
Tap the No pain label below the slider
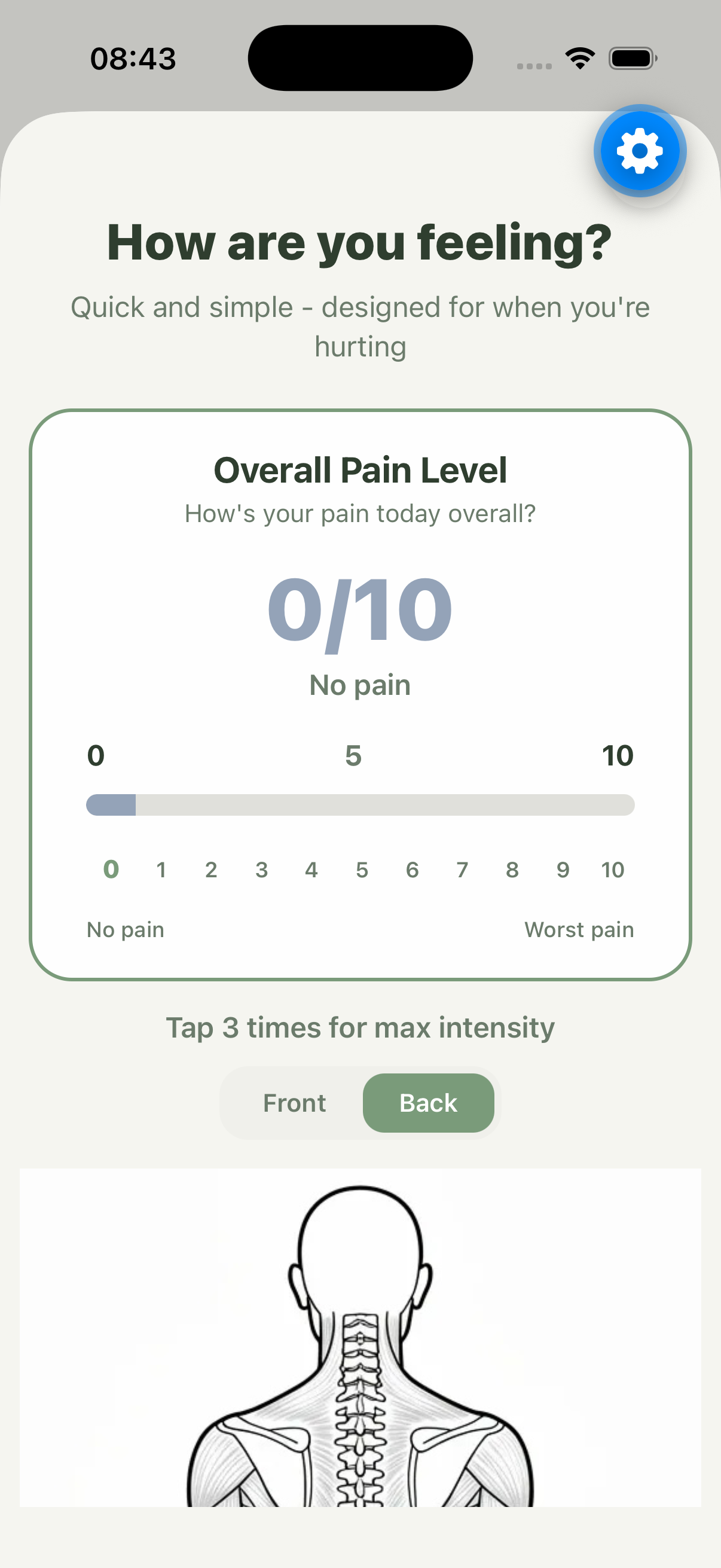[x=126, y=929]
